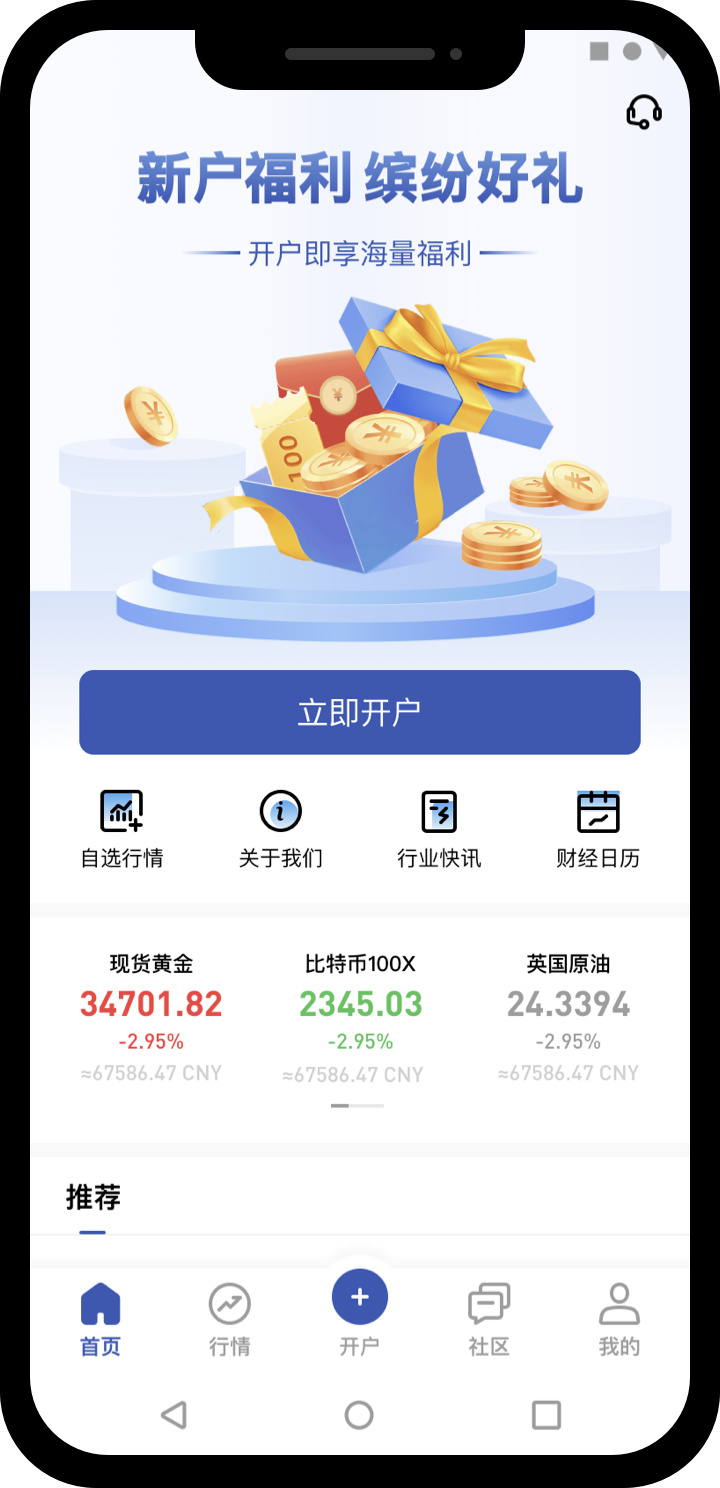Select the 推荐 tab
The width and height of the screenshot is (720, 1488).
[x=93, y=1197]
